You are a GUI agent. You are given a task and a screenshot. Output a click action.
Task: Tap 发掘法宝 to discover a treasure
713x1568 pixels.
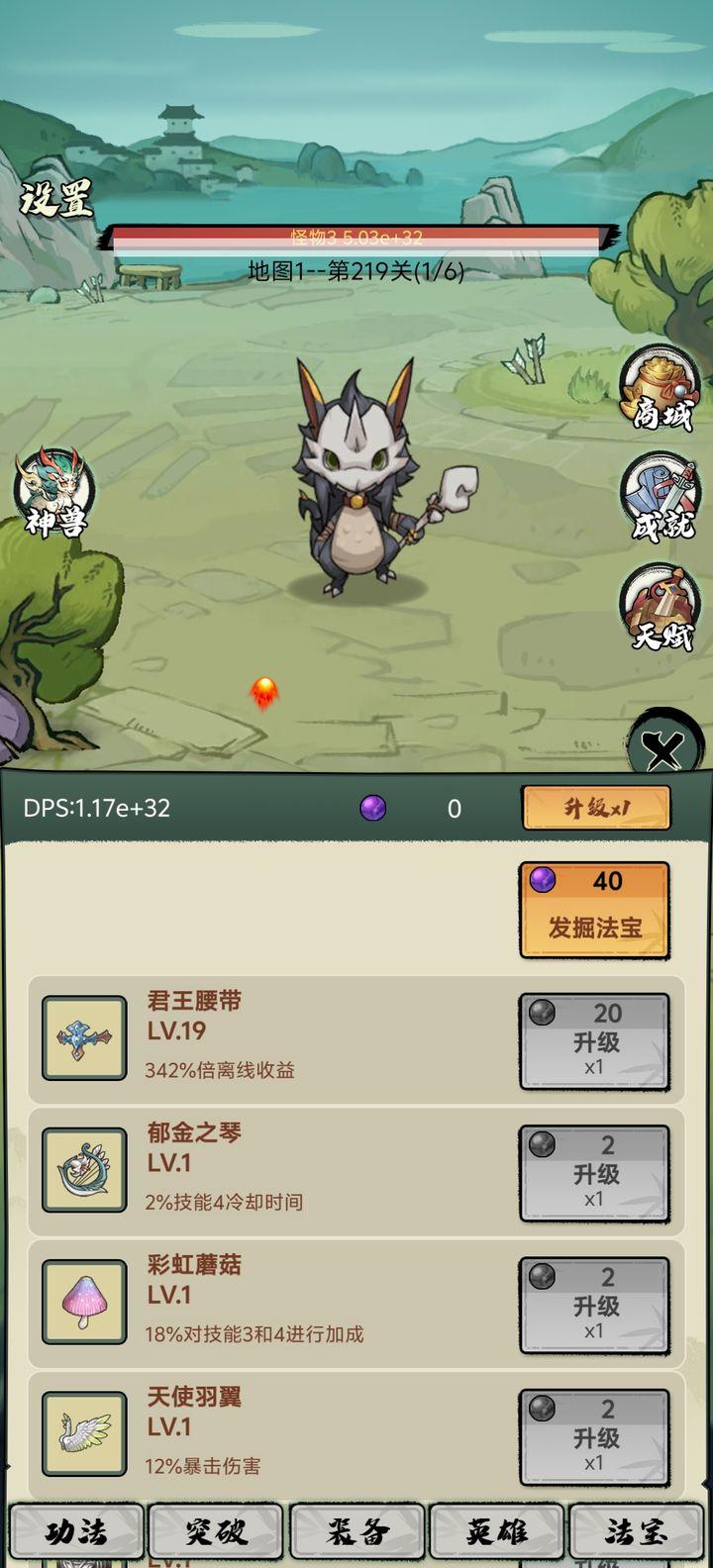point(594,910)
